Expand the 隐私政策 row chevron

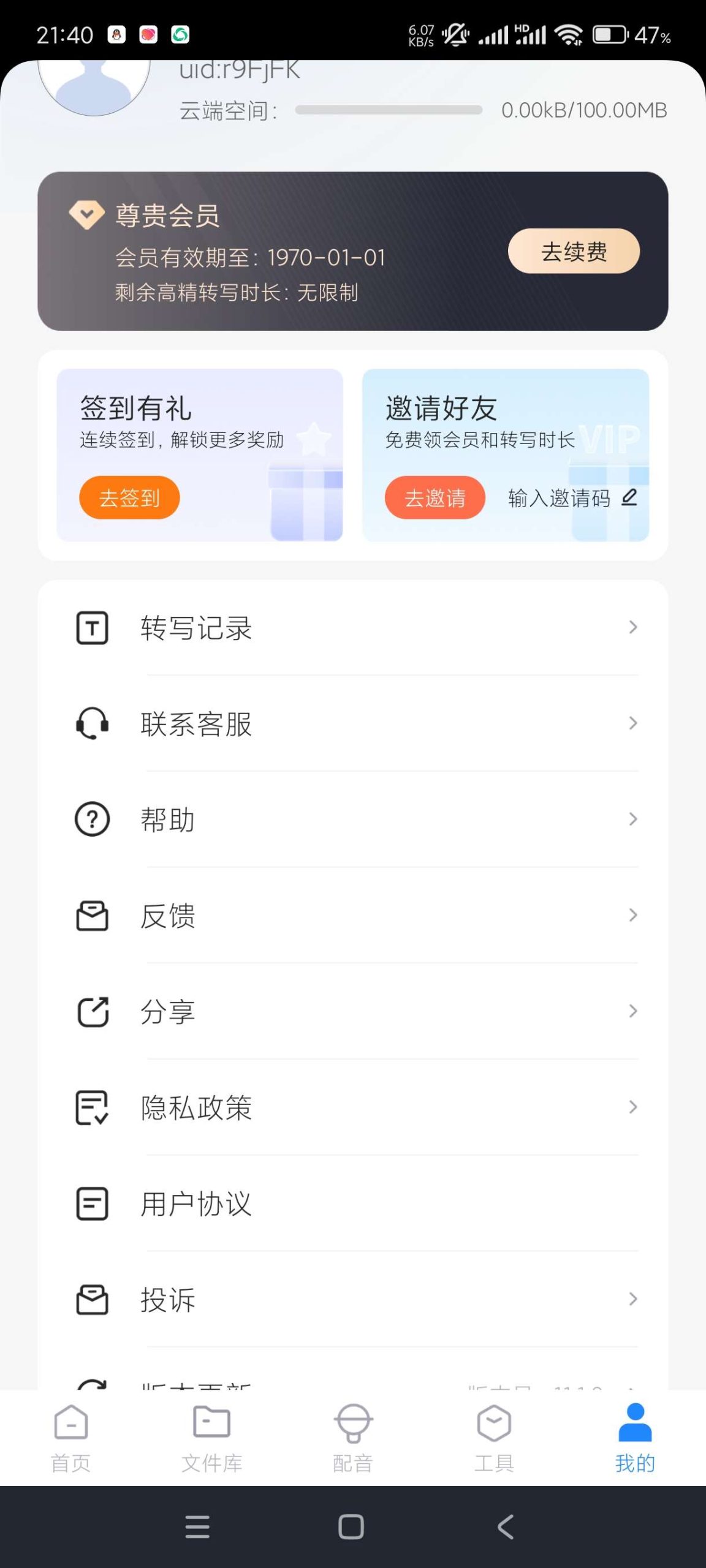click(x=633, y=1107)
